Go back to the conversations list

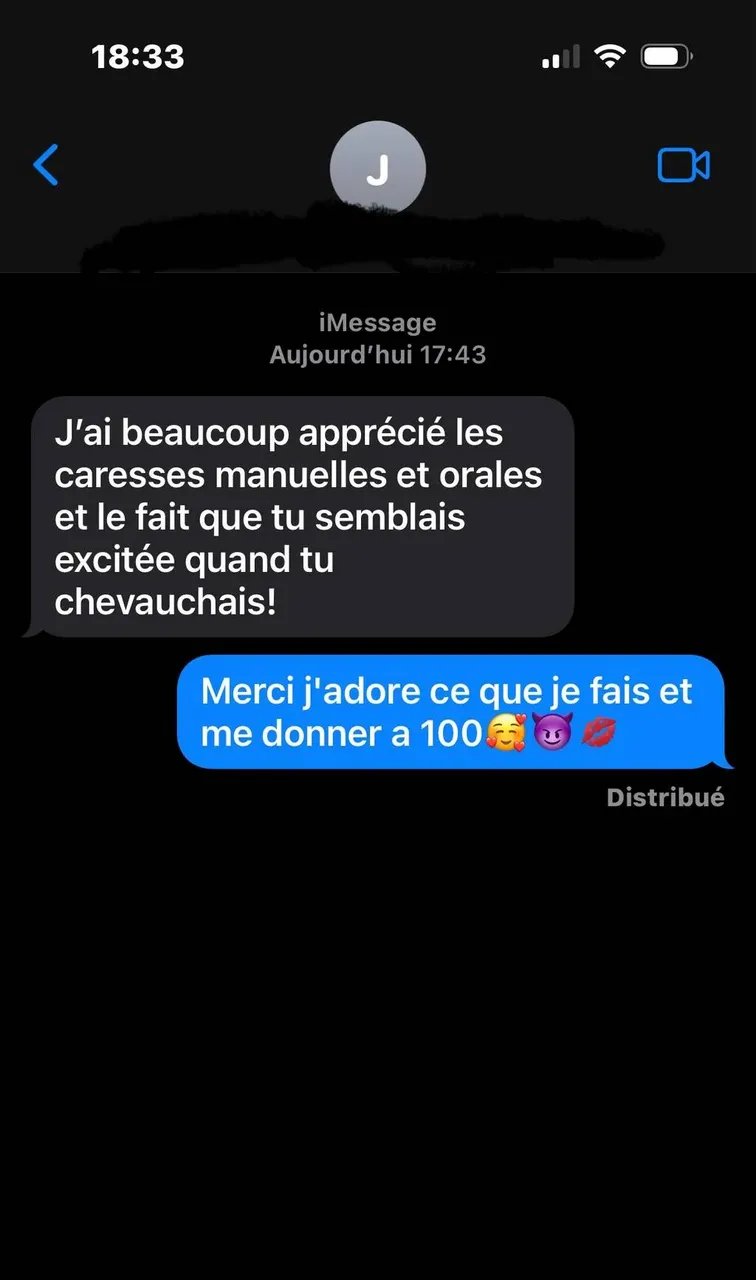click(x=46, y=165)
